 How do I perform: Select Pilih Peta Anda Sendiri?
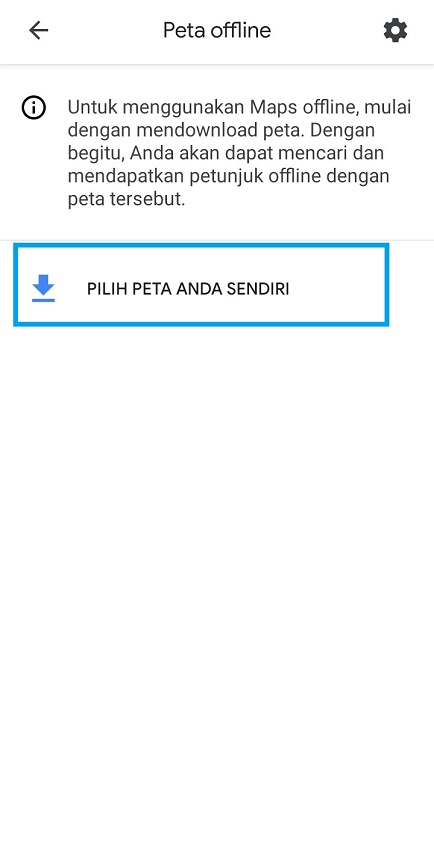click(201, 285)
